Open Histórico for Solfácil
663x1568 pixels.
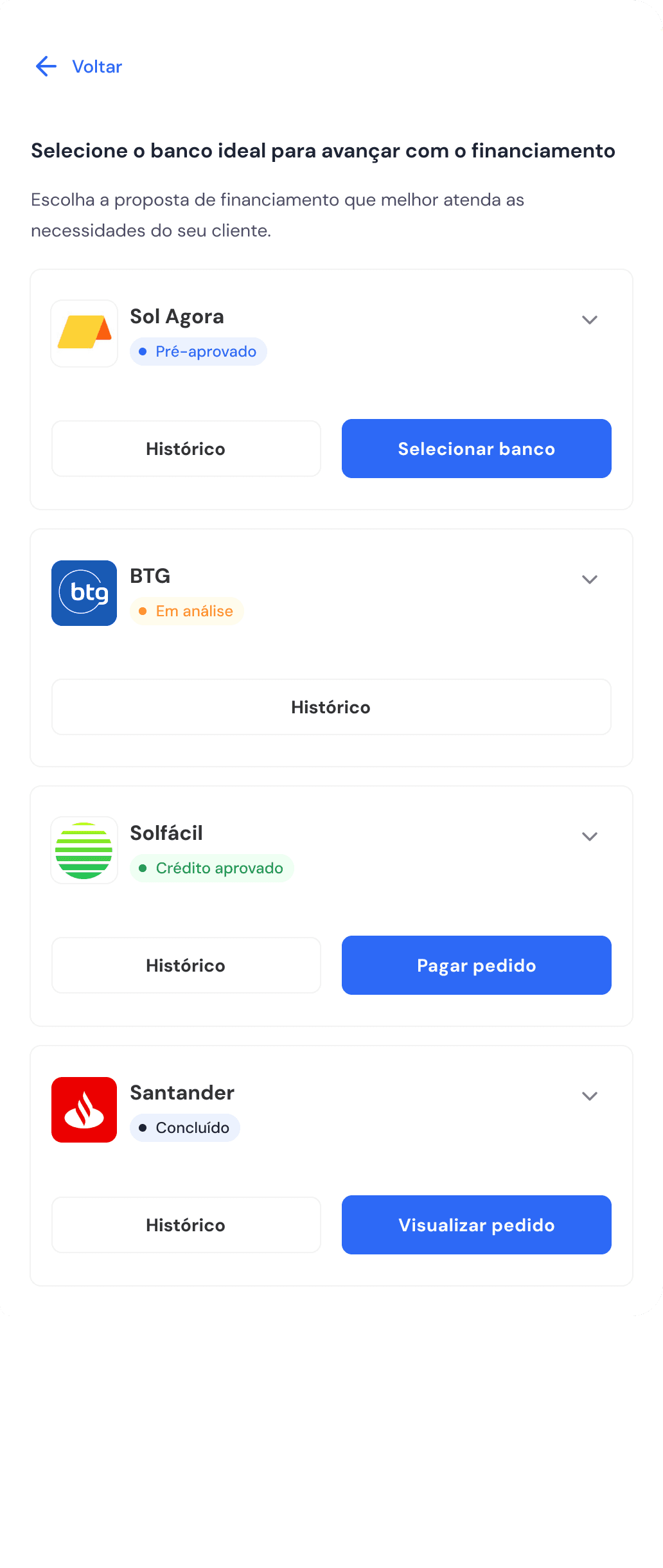(186, 965)
